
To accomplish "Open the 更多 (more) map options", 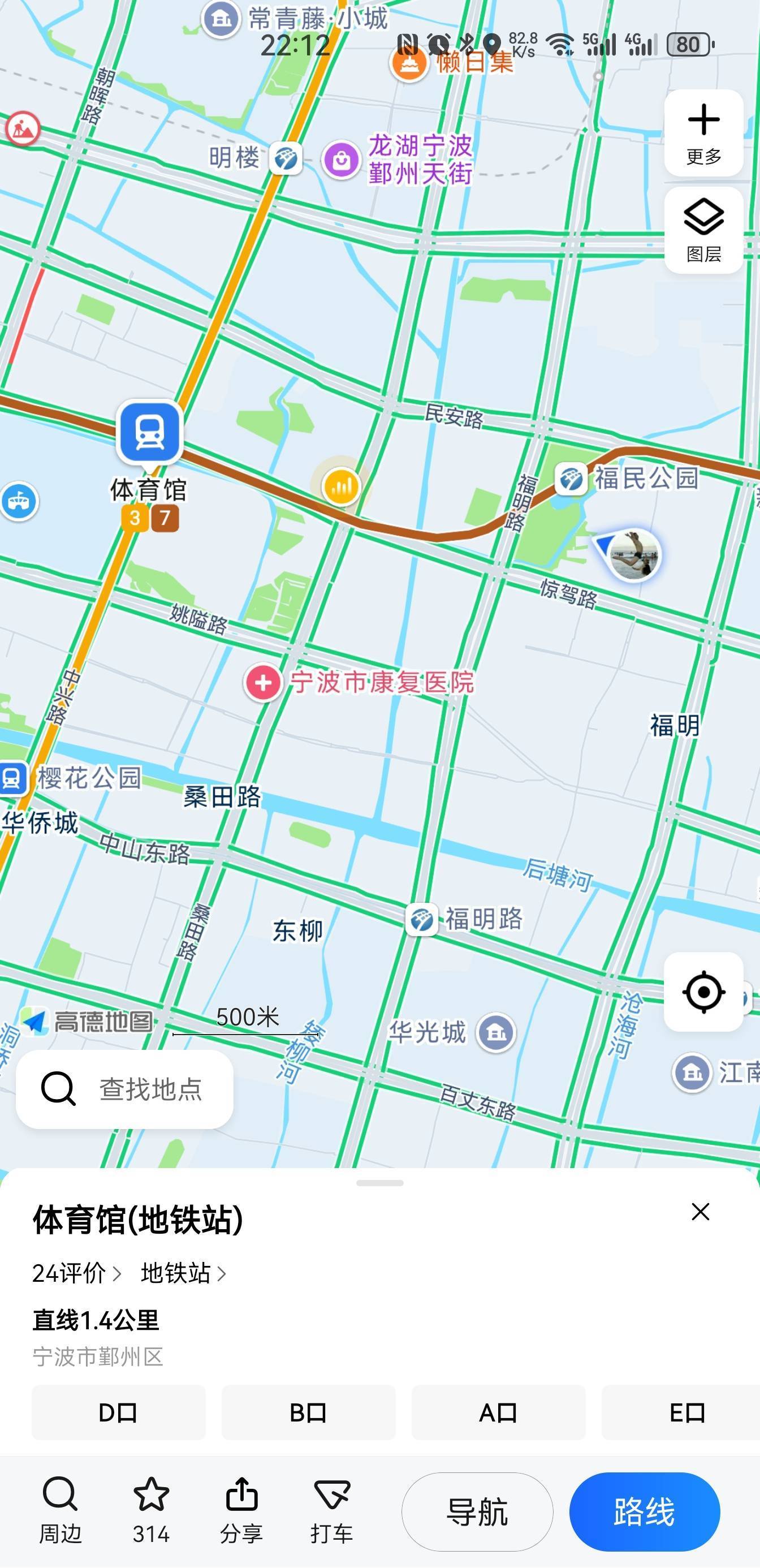I will click(703, 133).
